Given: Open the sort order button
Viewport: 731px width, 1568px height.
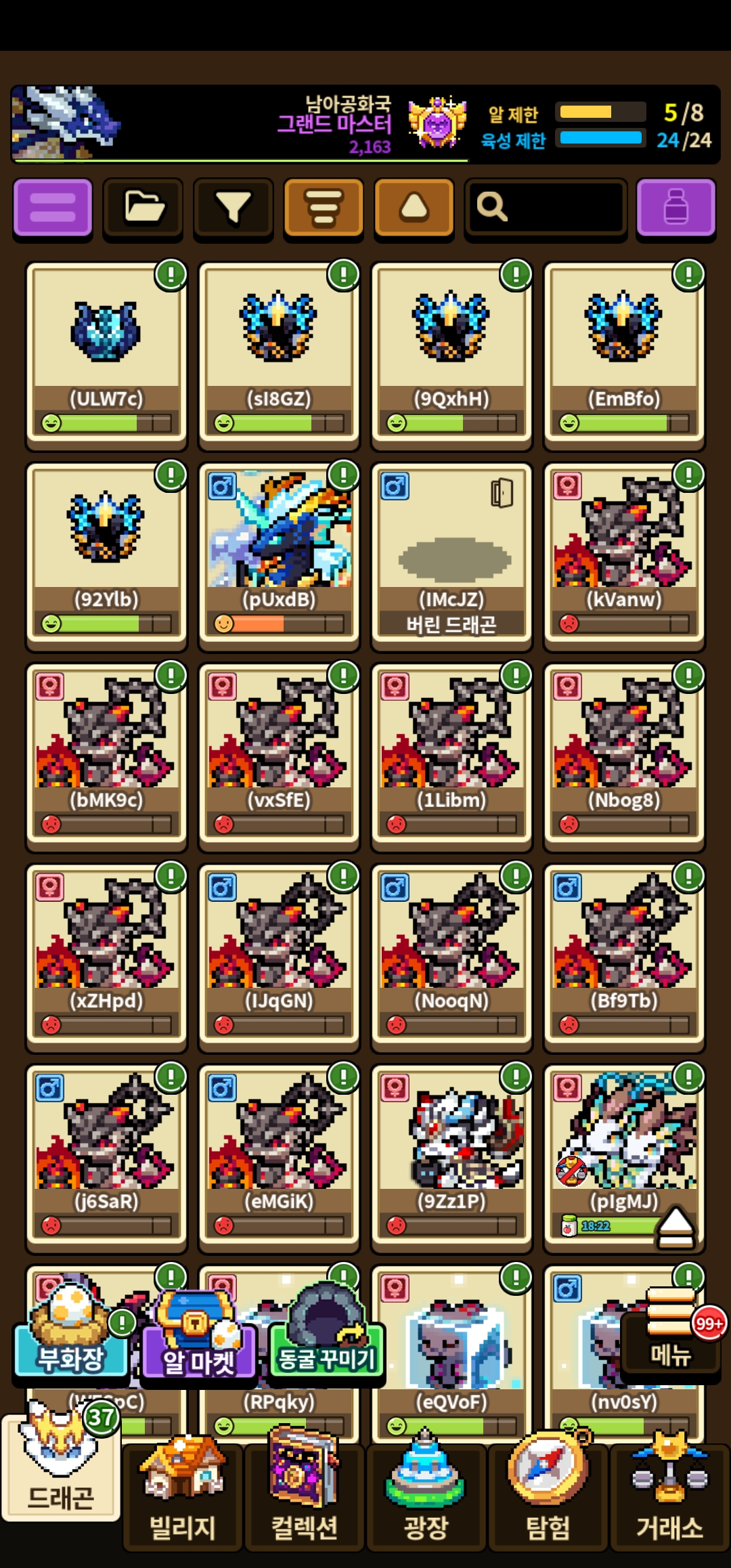Looking at the screenshot, I should 324,207.
